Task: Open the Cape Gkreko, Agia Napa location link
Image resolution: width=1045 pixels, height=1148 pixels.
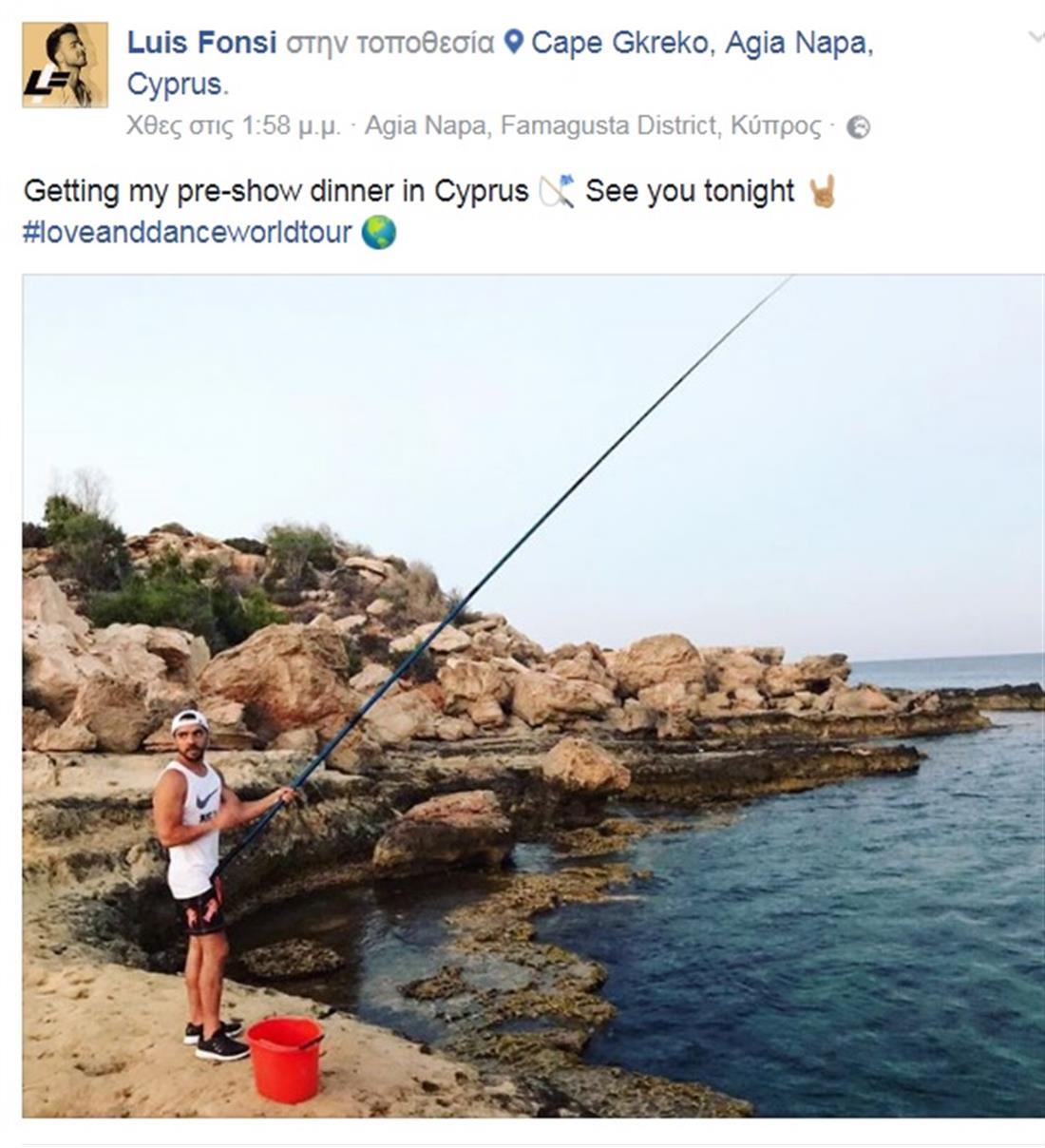Action: pos(701,43)
